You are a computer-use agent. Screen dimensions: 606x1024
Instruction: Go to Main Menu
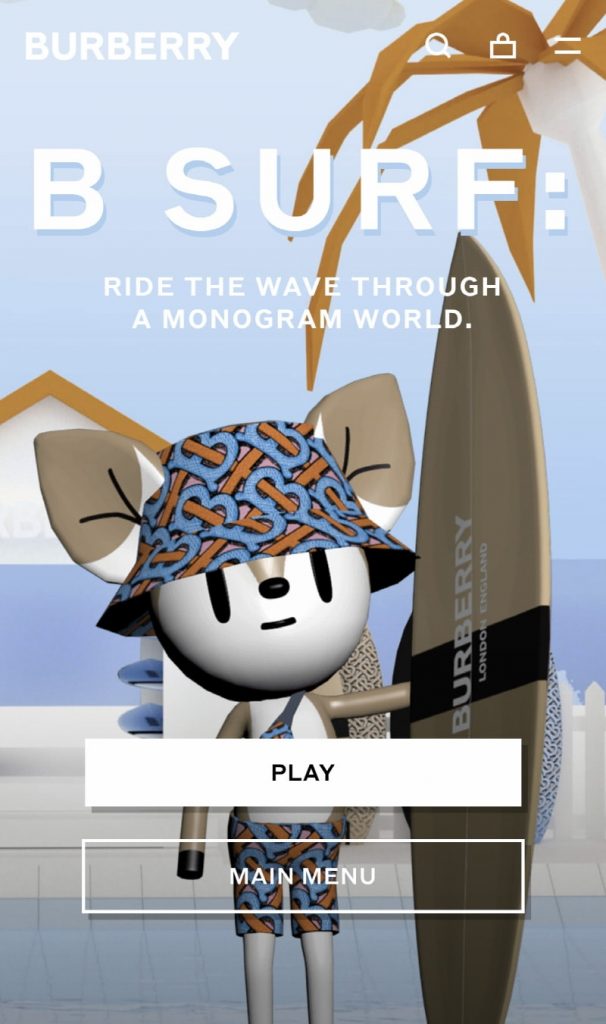pyautogui.click(x=302, y=876)
